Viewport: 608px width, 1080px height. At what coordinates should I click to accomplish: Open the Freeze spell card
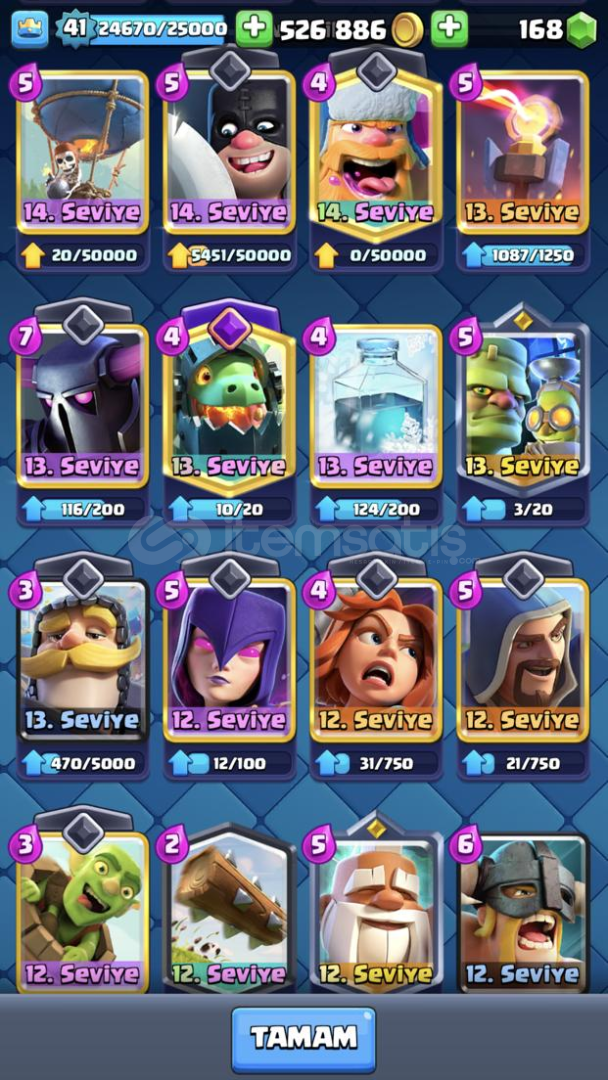click(x=377, y=405)
